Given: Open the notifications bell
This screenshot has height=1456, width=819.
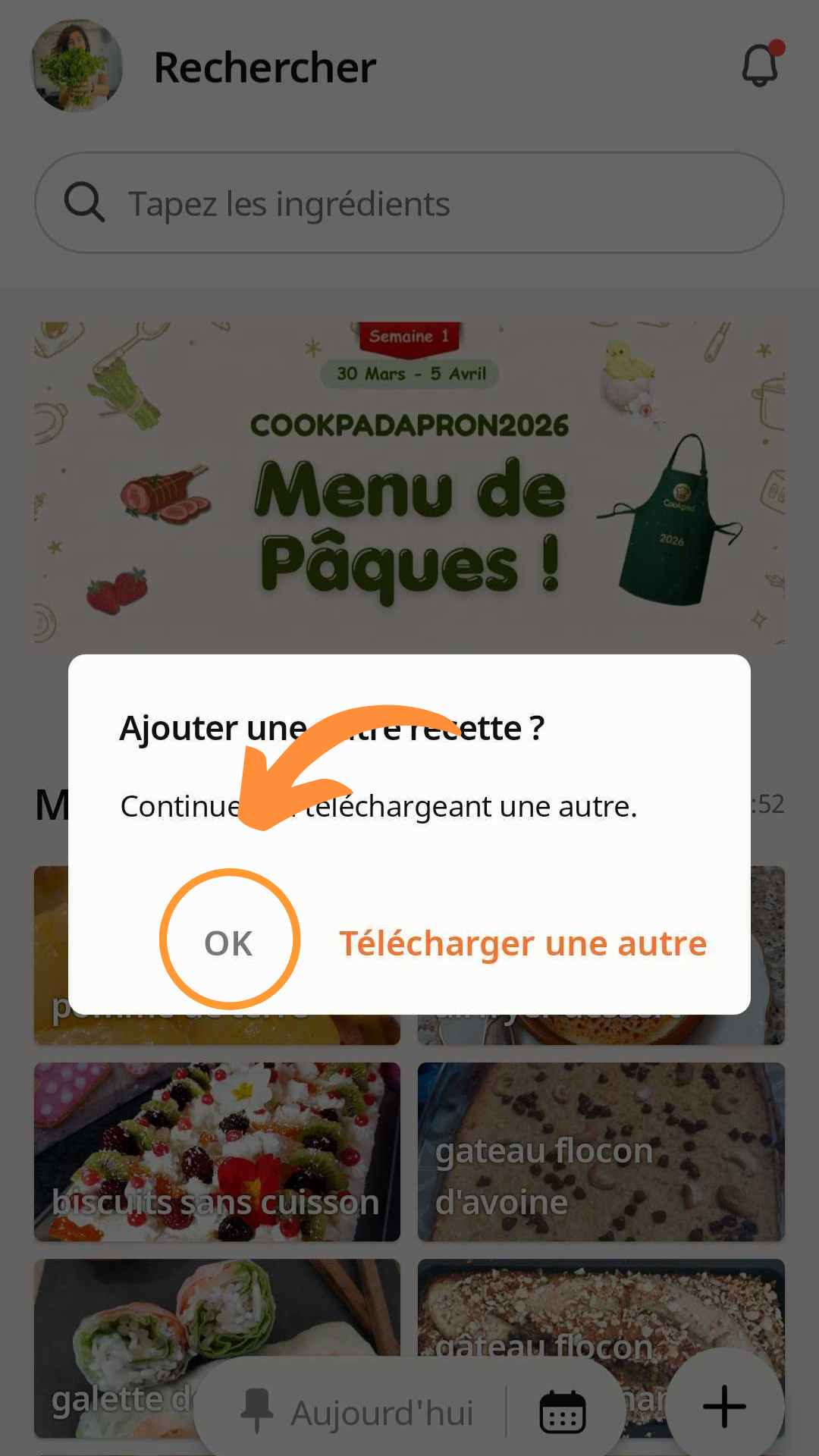Looking at the screenshot, I should pyautogui.click(x=760, y=66).
